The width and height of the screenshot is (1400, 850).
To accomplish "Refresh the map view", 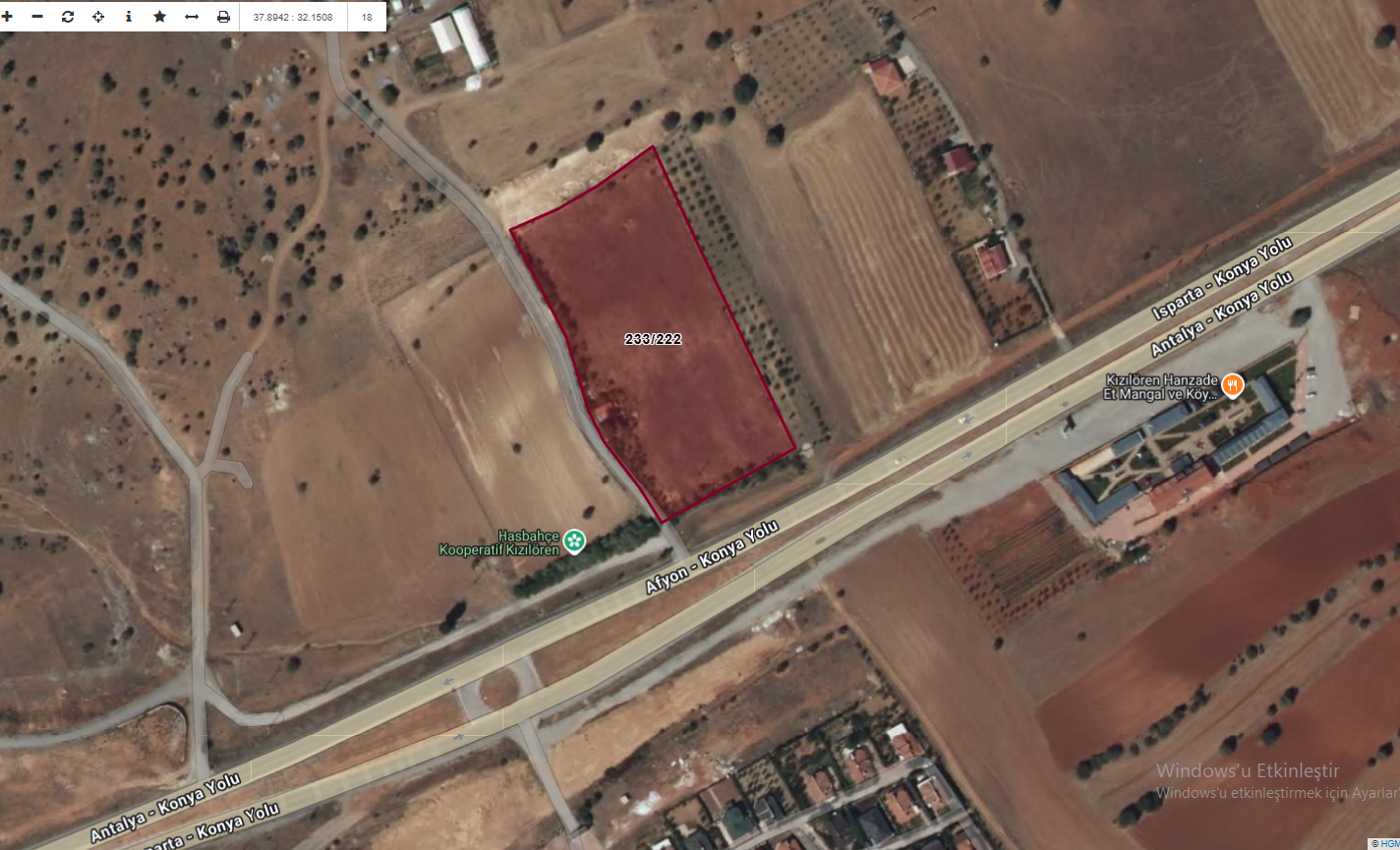I will tap(67, 17).
